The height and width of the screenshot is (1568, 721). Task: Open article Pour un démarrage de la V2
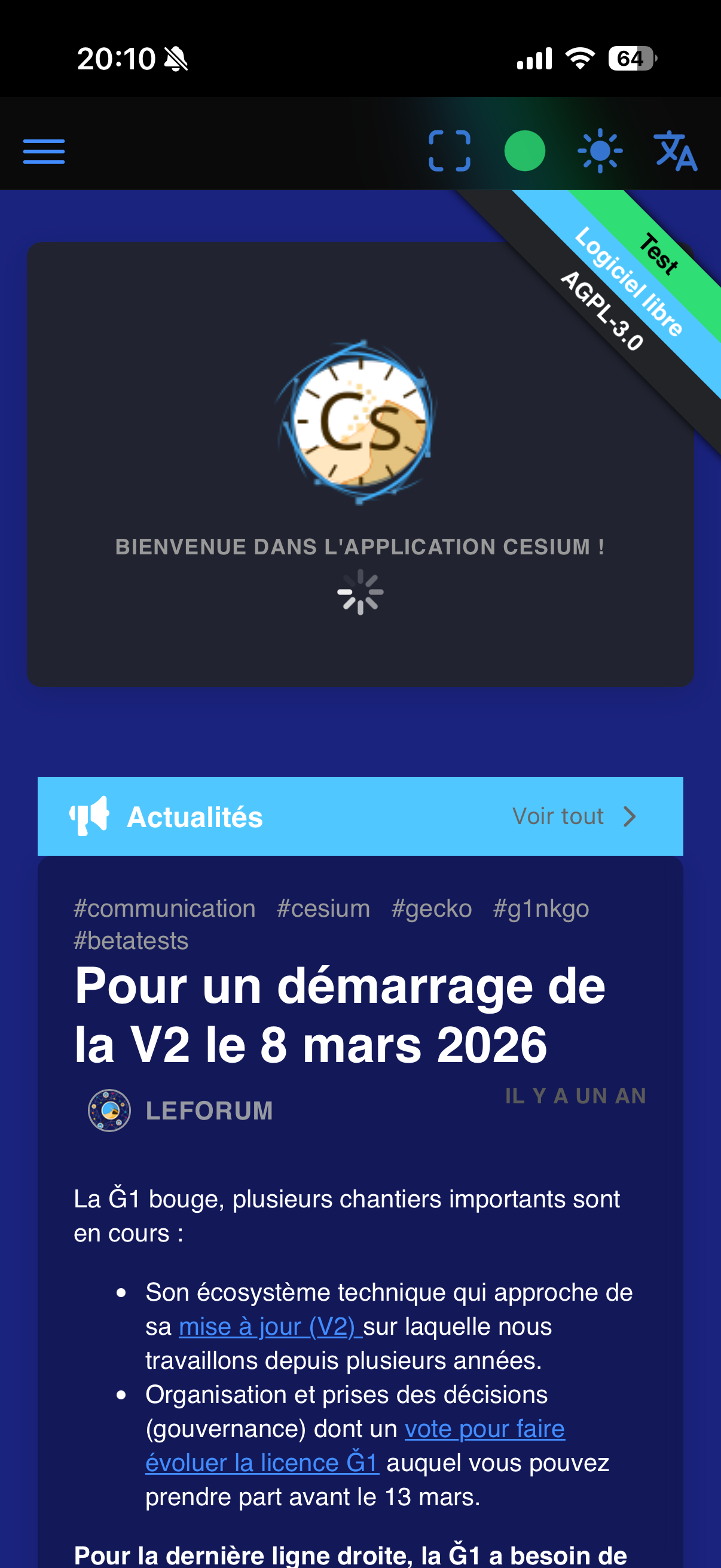tap(340, 1014)
